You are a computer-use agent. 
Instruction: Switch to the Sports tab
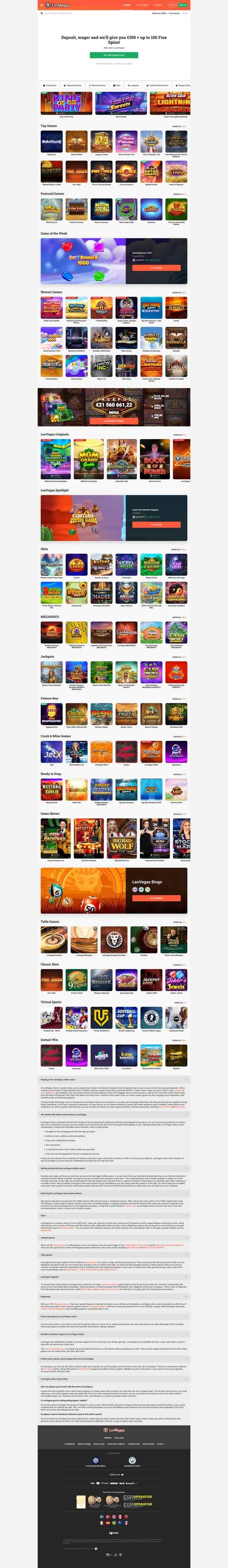(158, 5)
